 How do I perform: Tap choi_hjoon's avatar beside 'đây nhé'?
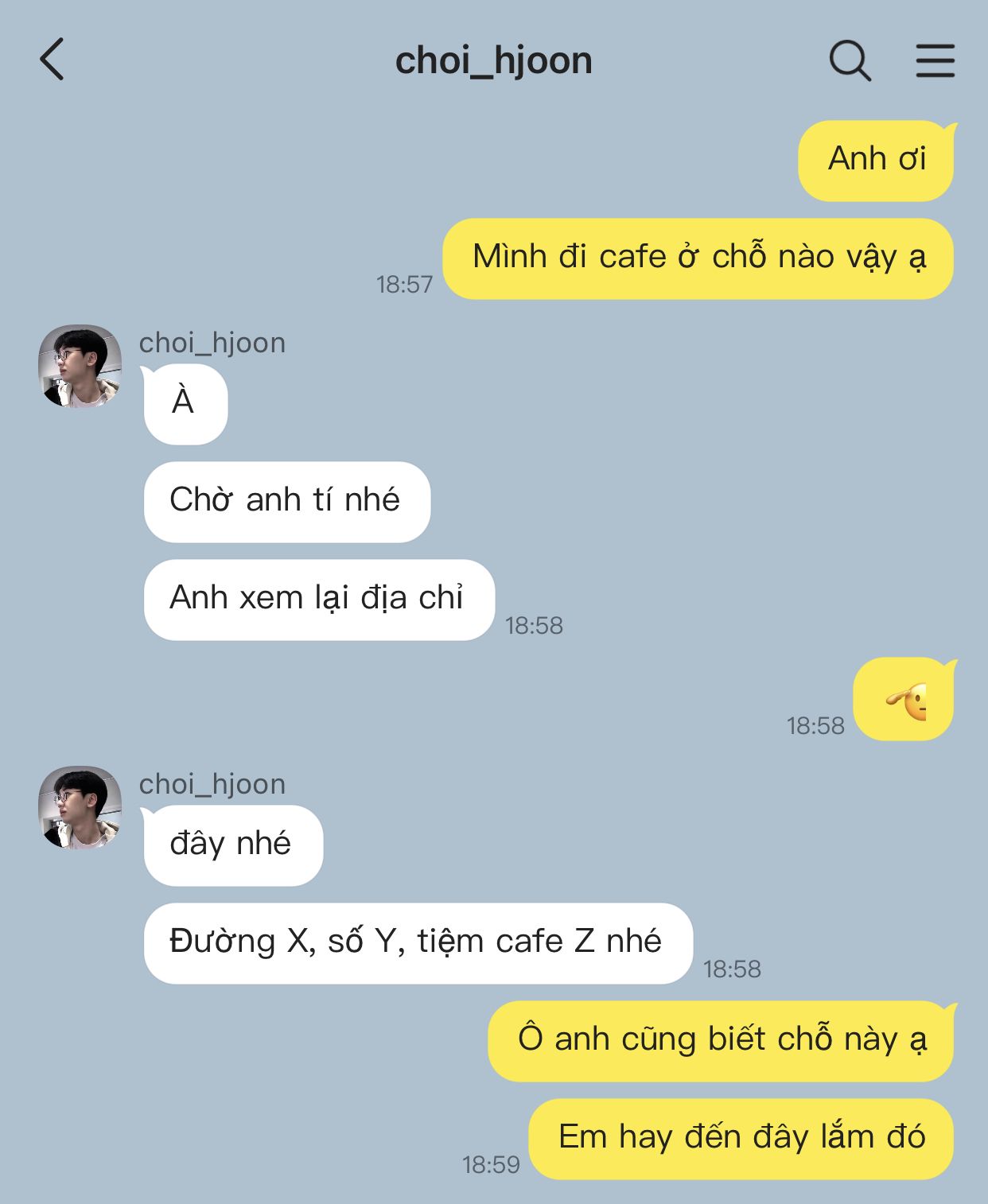coord(80,808)
